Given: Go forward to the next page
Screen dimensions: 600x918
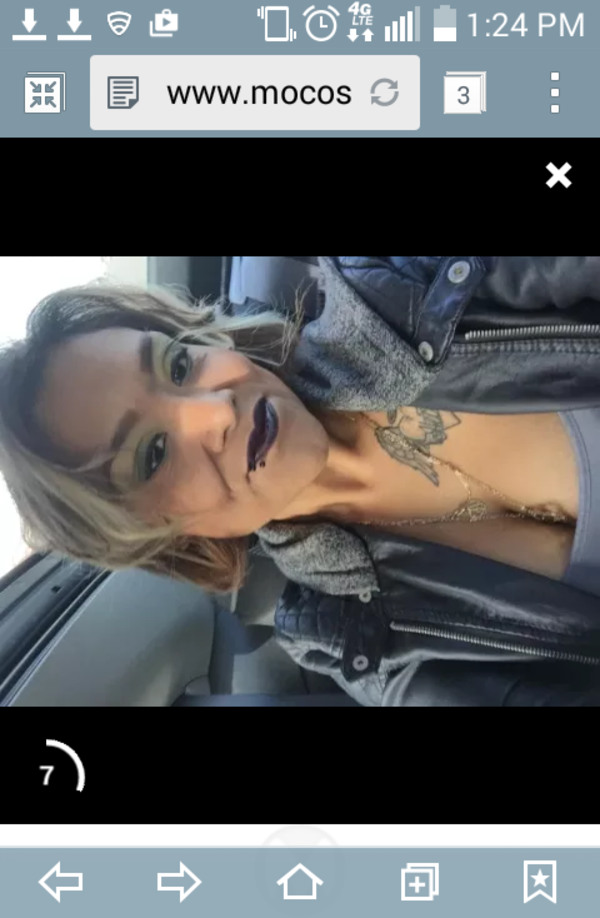Looking at the screenshot, I should [179, 882].
